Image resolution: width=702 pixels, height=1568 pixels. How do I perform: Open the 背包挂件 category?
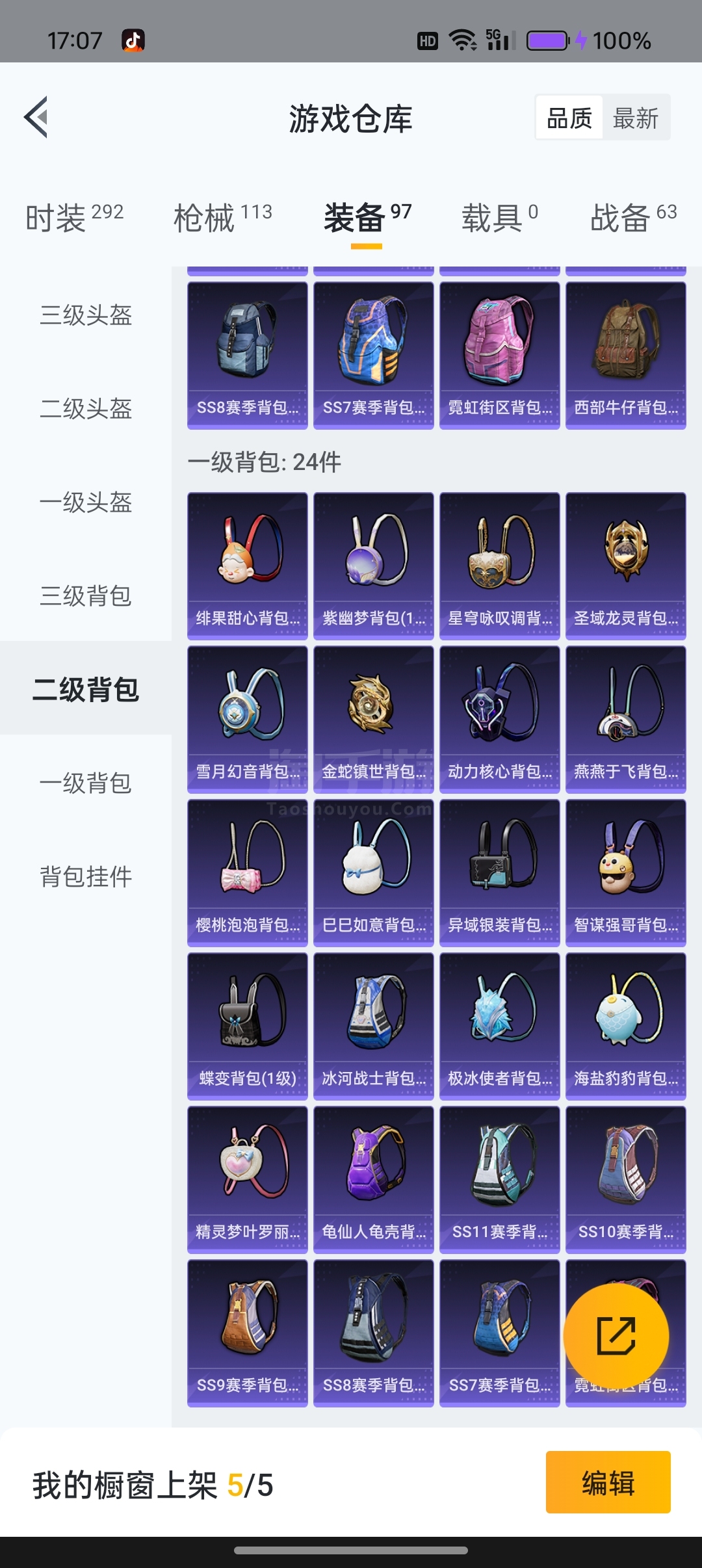coord(86,877)
